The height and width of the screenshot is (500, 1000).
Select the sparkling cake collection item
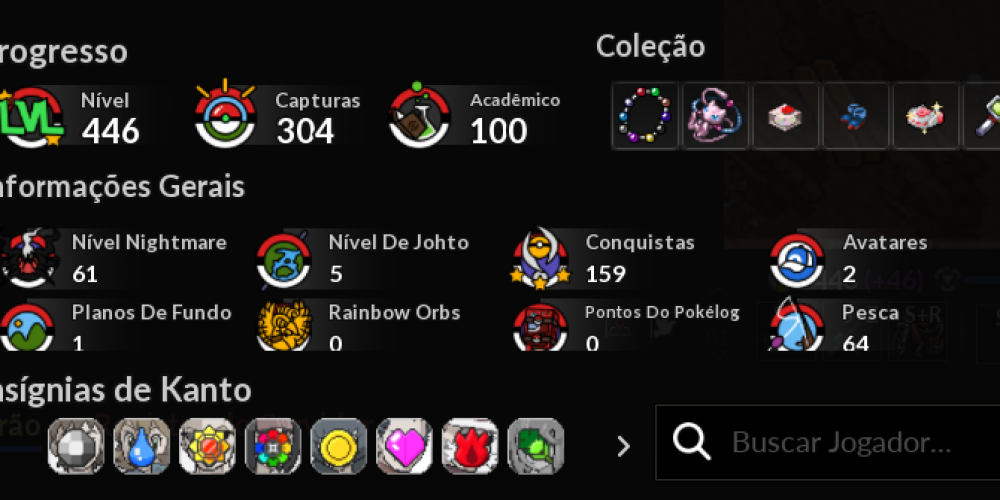[x=925, y=116]
